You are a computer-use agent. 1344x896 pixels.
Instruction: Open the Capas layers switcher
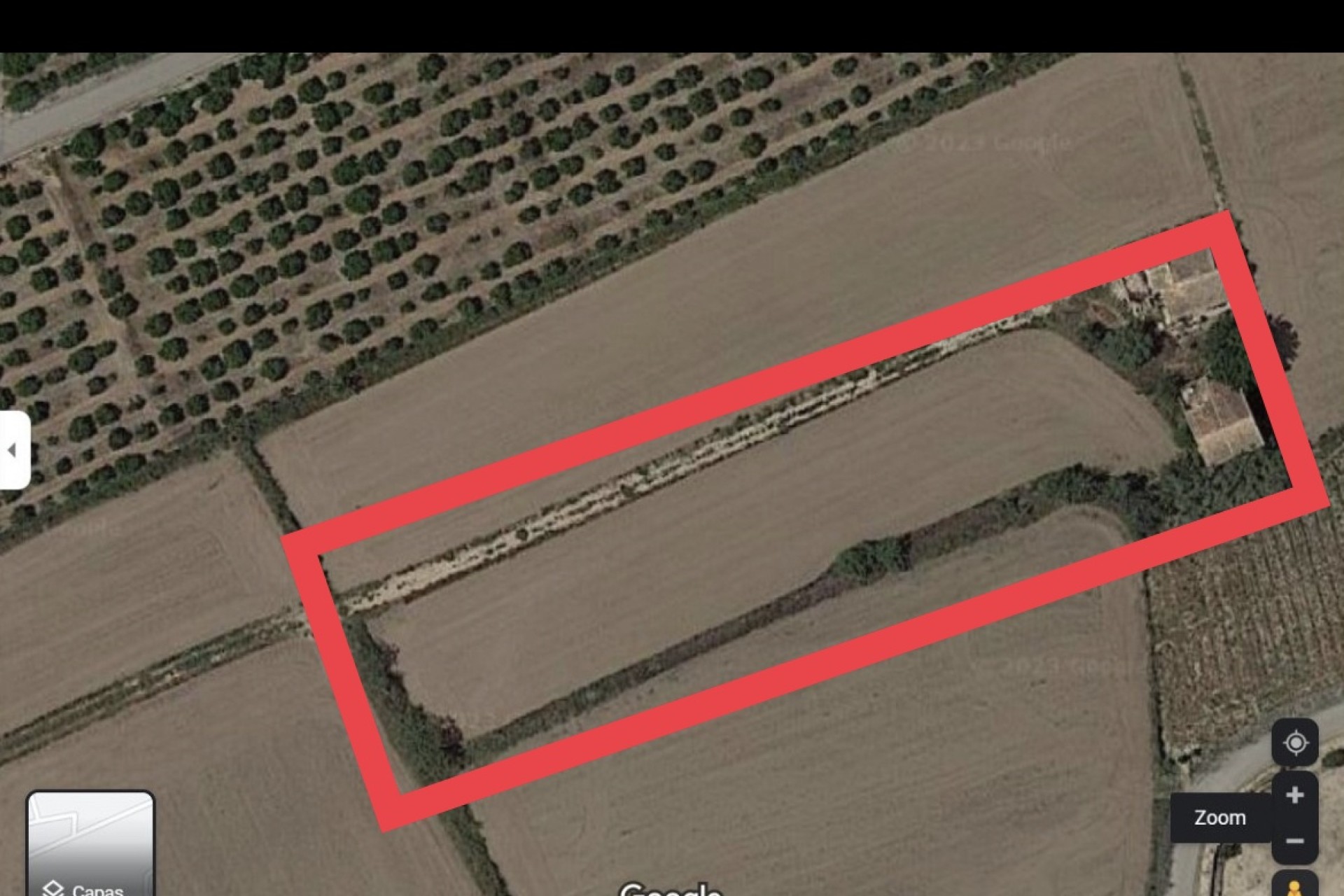click(x=90, y=845)
